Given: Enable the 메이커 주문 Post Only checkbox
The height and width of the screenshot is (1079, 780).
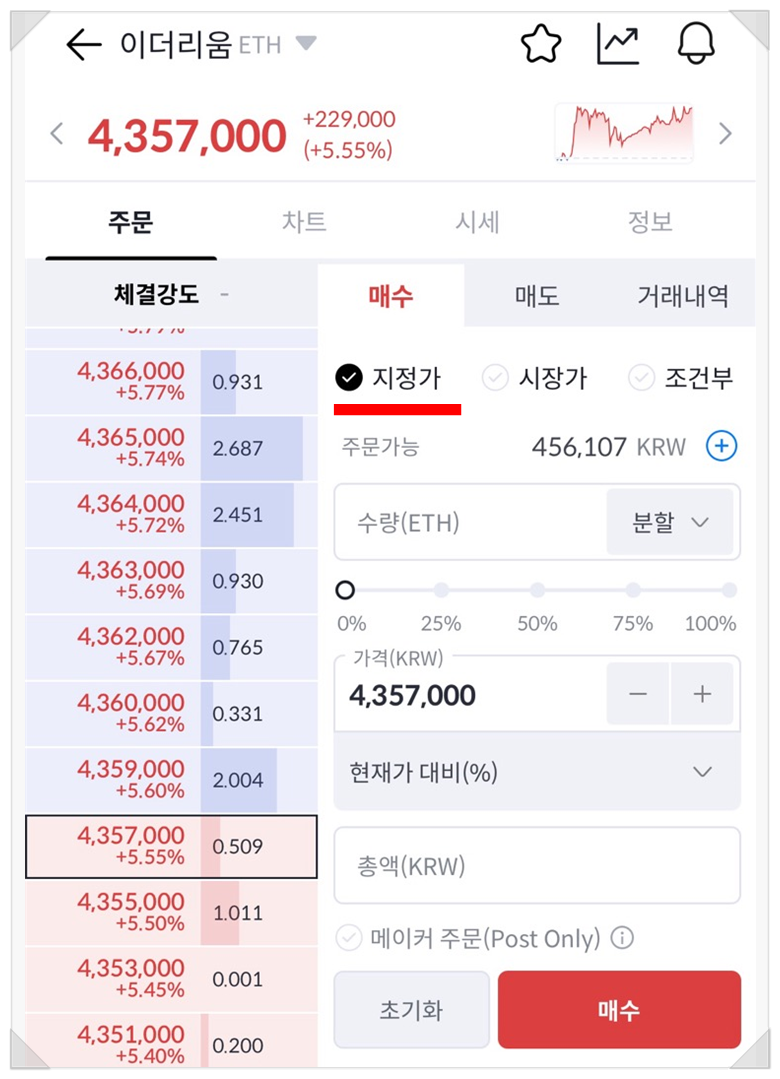Looking at the screenshot, I should coord(349,939).
